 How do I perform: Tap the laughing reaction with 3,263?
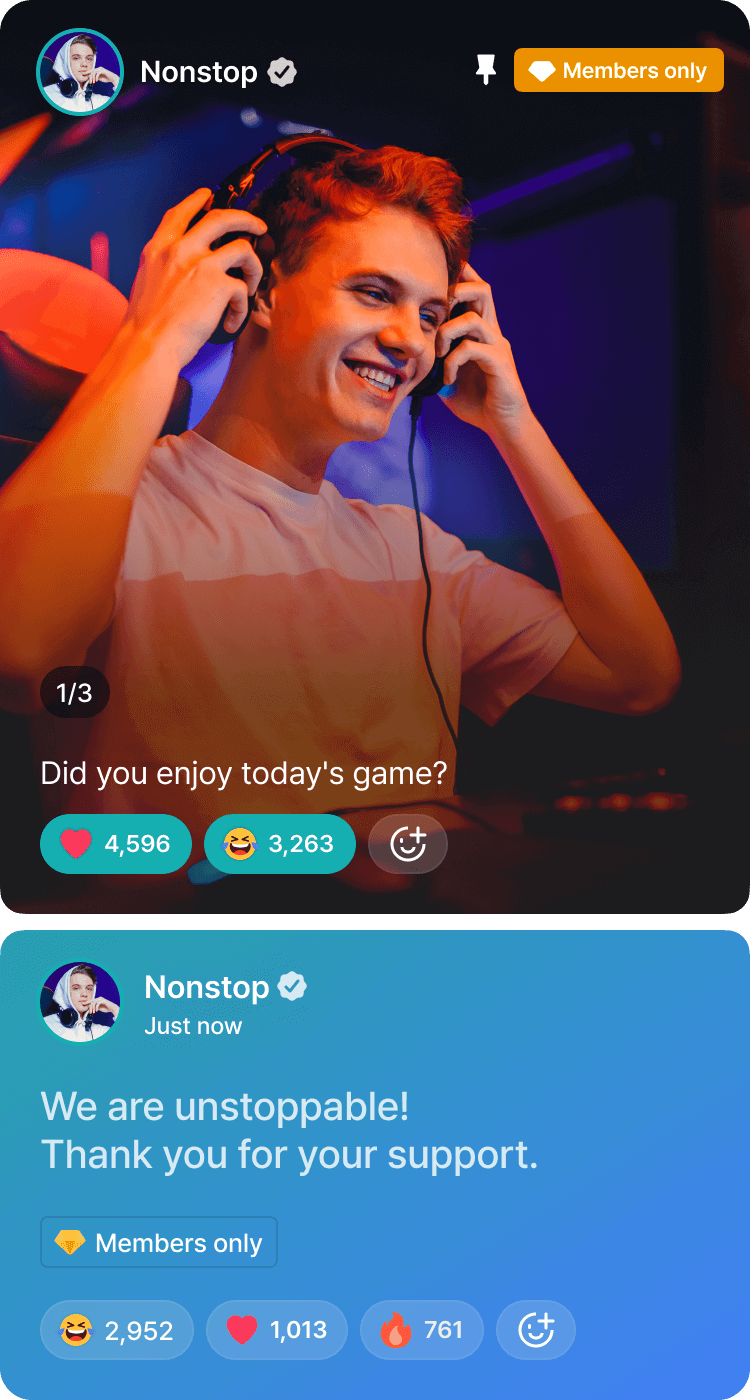pyautogui.click(x=280, y=844)
